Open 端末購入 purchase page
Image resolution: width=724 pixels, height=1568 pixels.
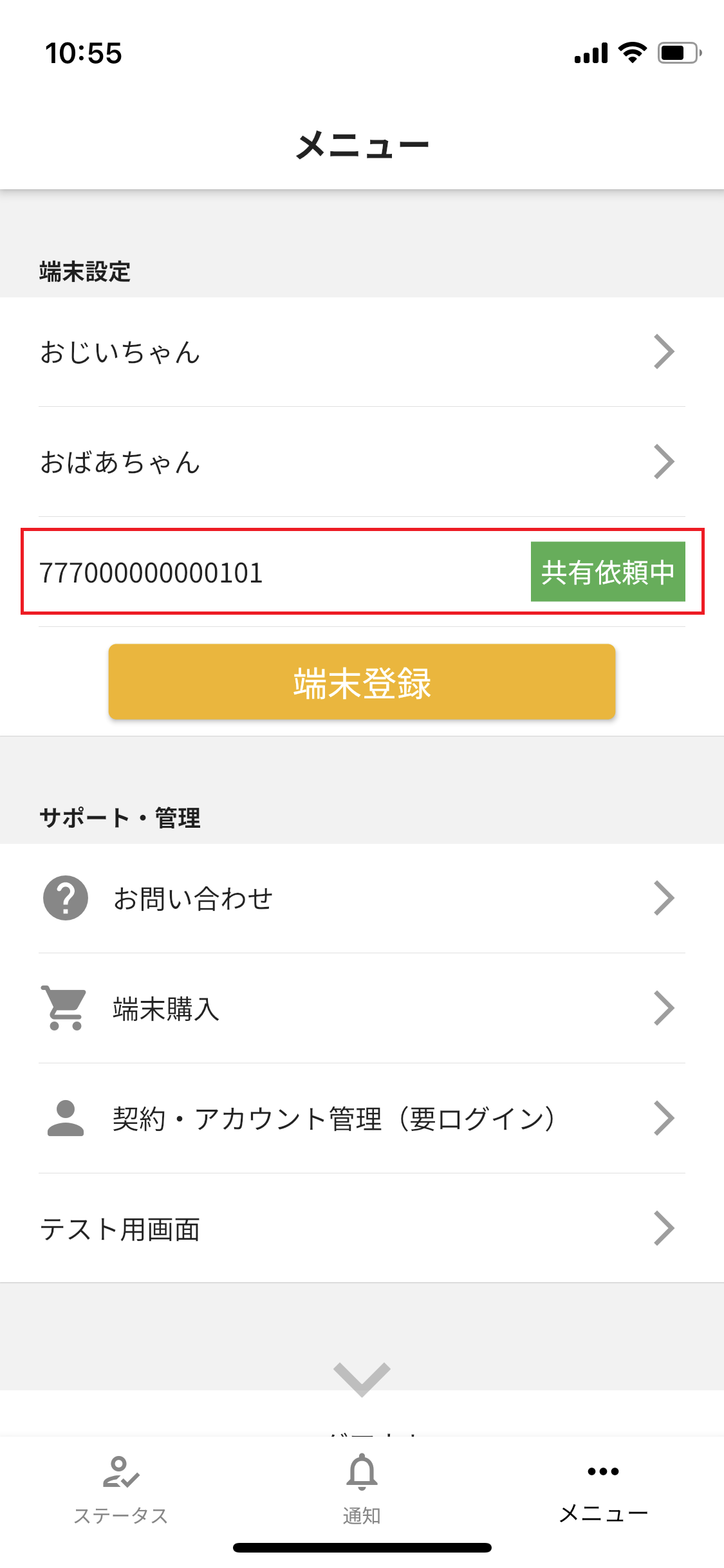pos(362,1008)
